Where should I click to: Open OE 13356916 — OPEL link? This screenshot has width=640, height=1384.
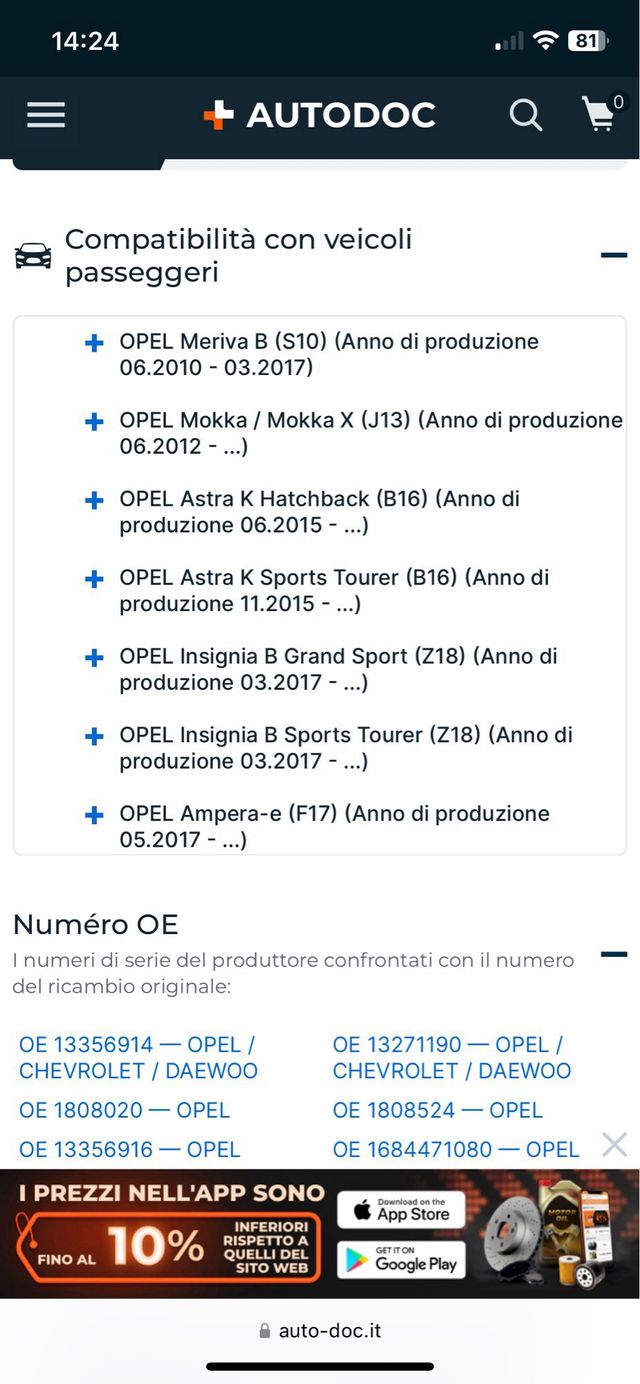(x=130, y=1150)
